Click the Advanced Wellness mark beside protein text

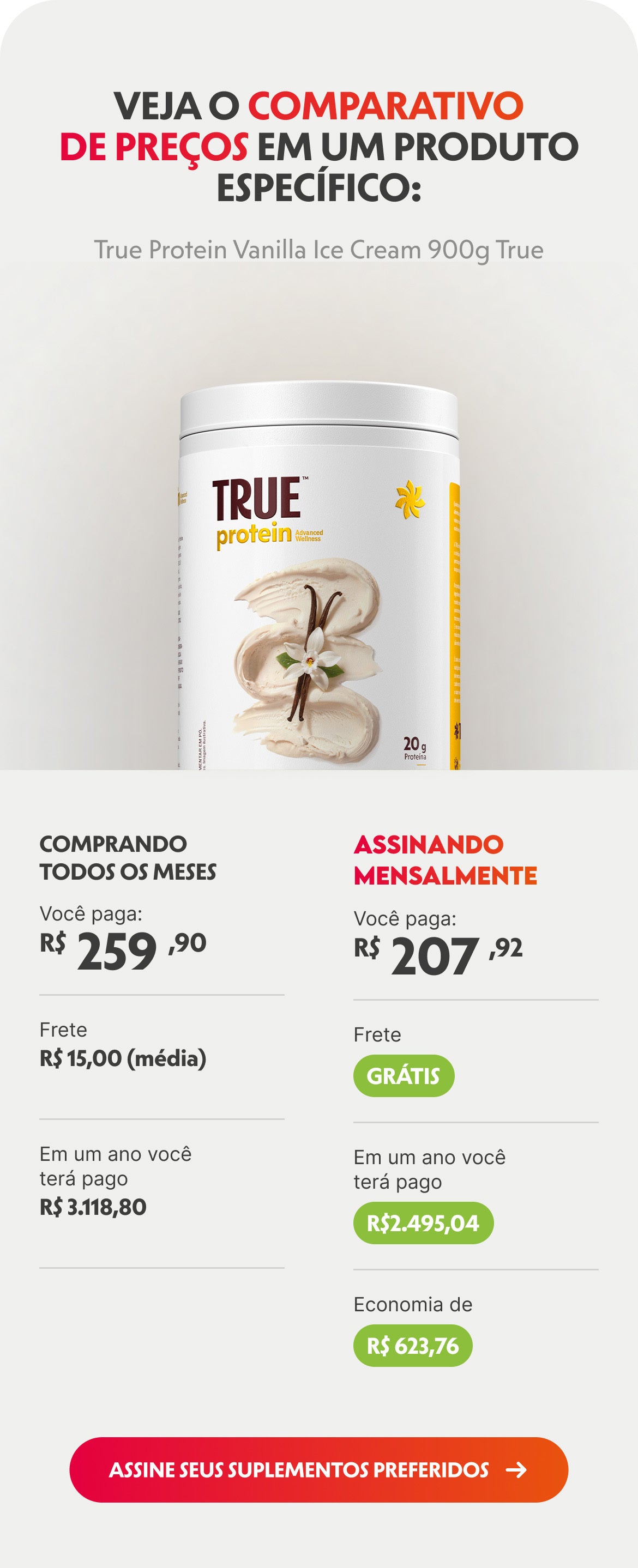[x=309, y=535]
